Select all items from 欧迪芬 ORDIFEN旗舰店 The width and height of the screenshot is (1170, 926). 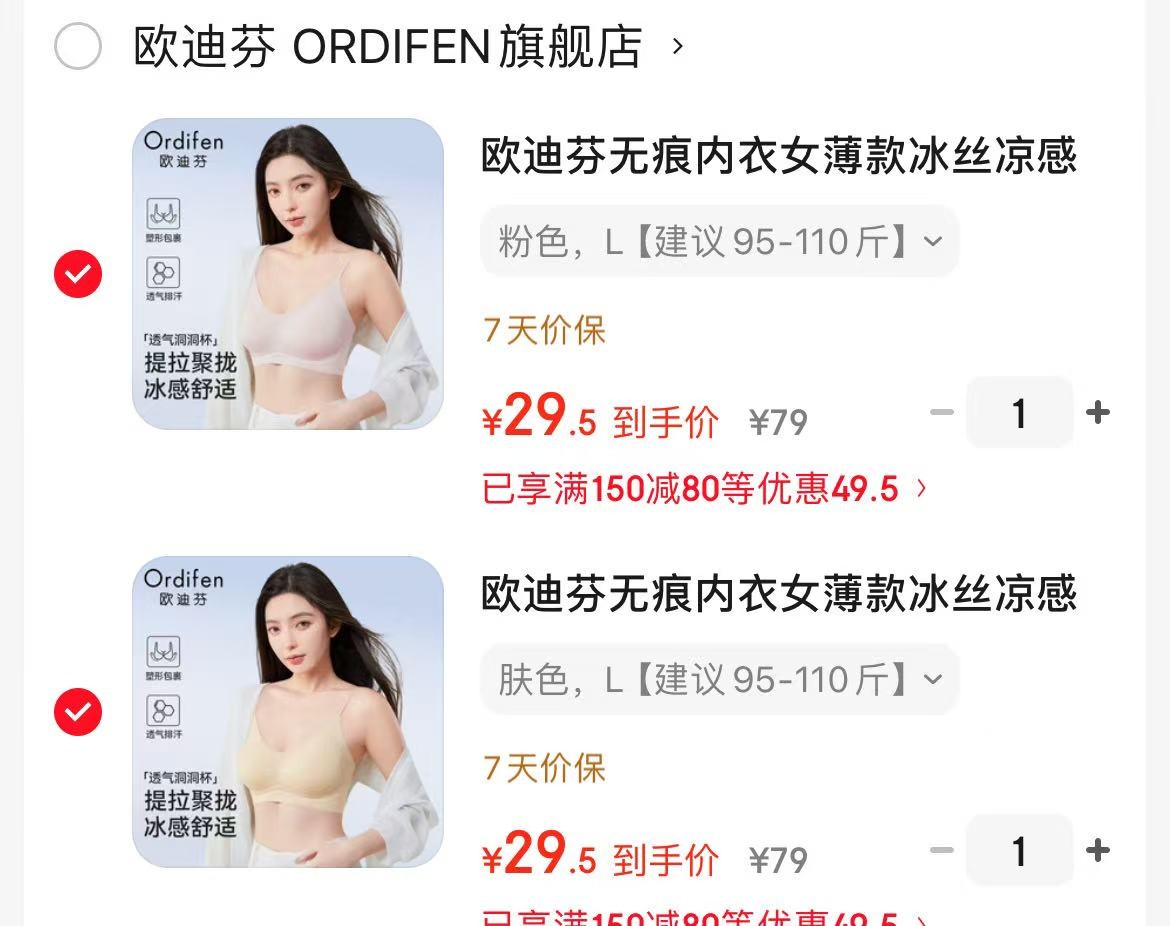(78, 47)
